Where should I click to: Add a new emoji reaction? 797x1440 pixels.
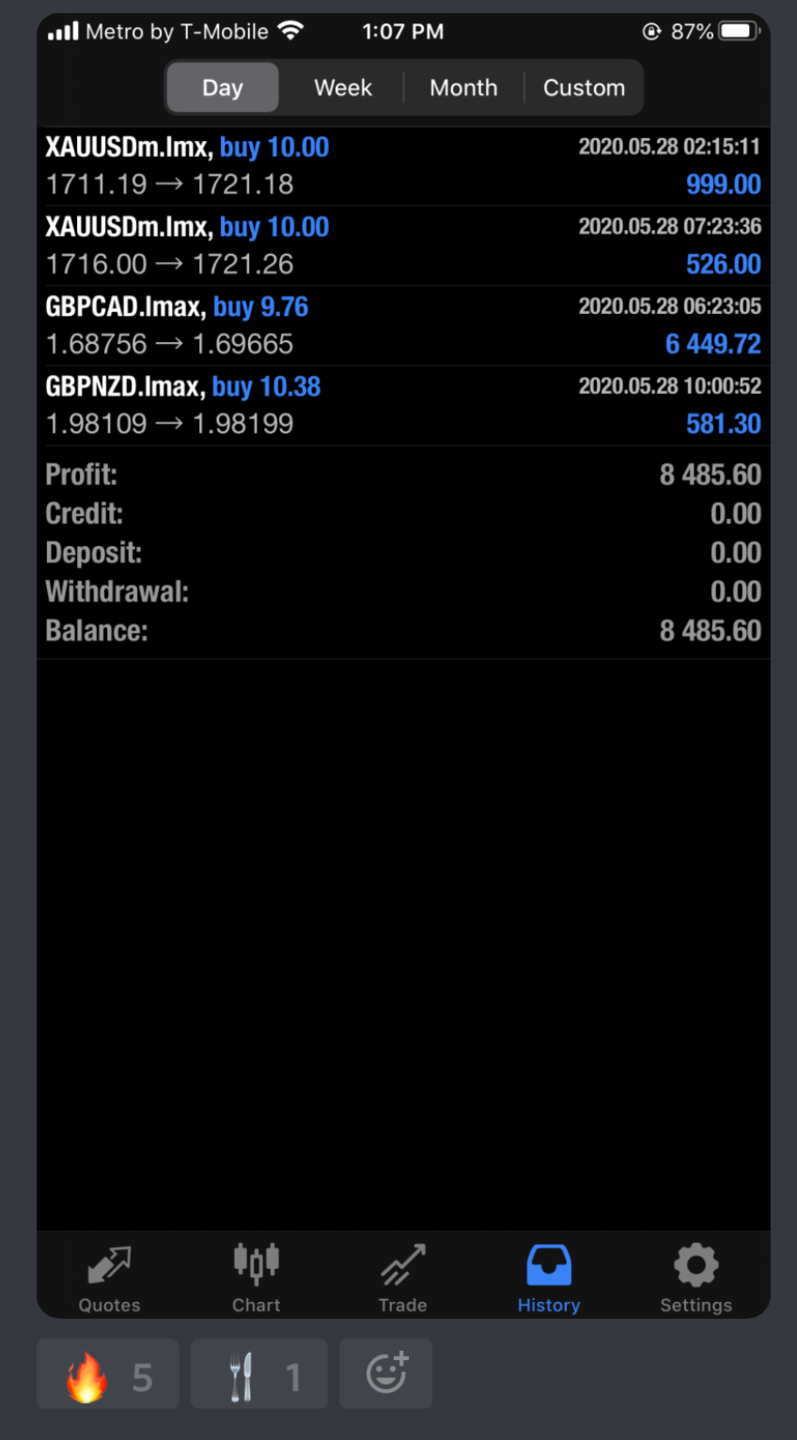[x=386, y=1375]
